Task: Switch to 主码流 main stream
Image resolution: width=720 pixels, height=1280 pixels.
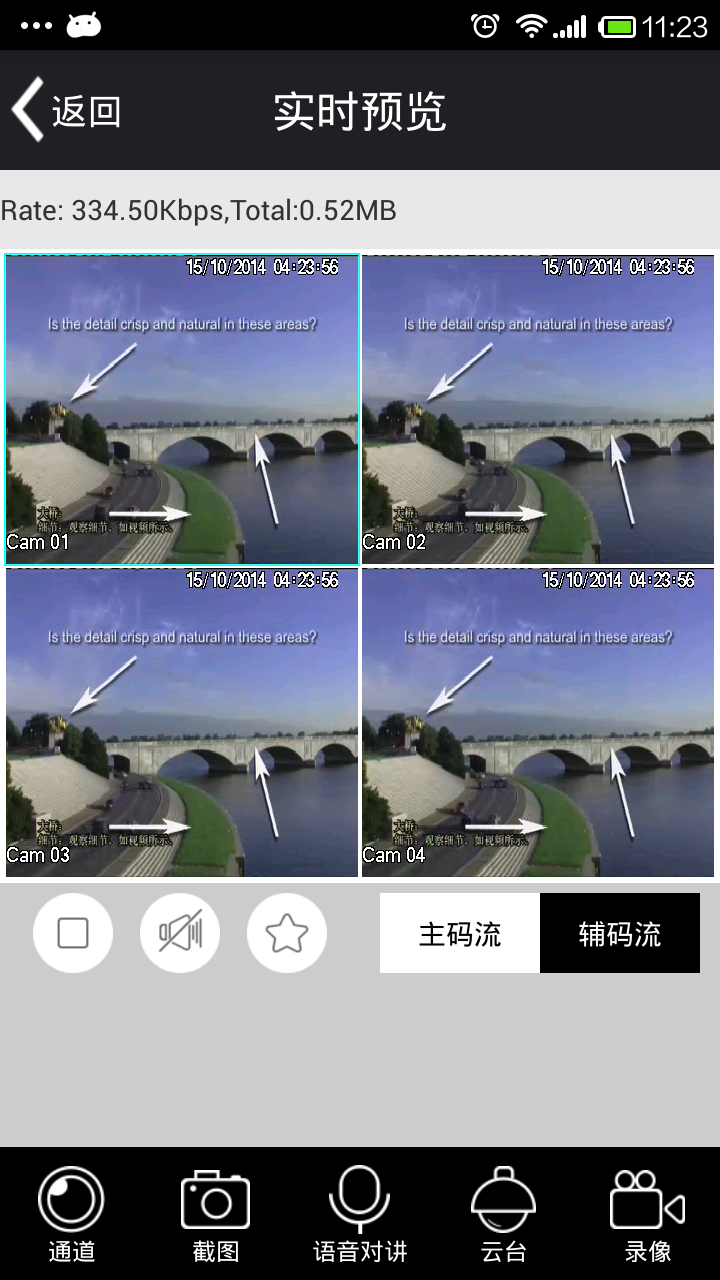Action: [460, 934]
